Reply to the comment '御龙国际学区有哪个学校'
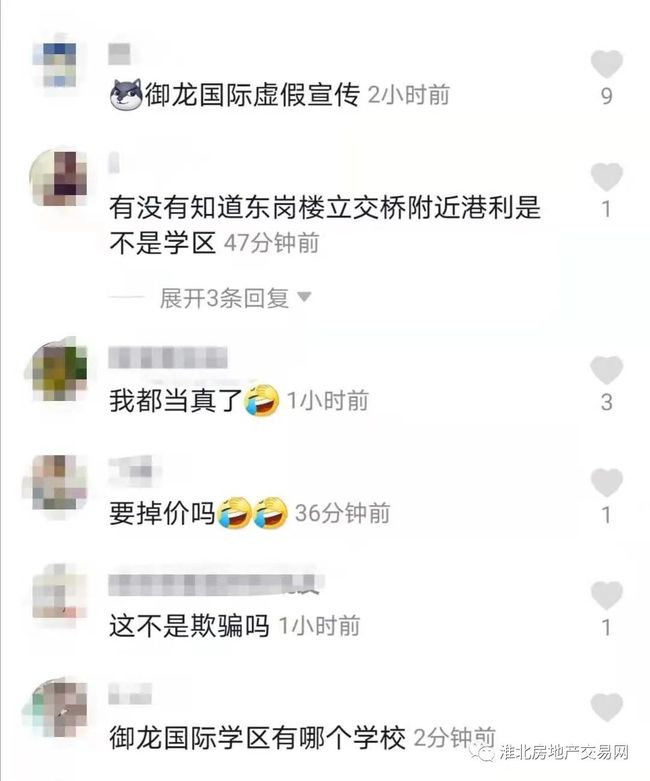This screenshot has width=650, height=781. (257, 739)
